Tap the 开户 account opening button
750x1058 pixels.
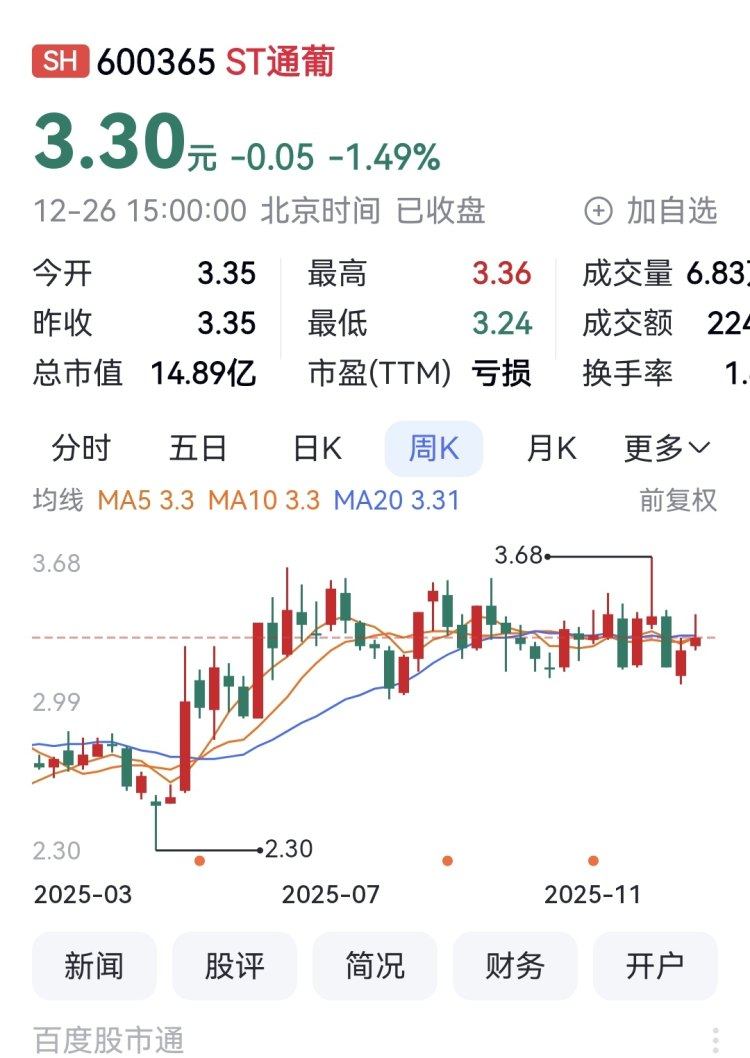pyautogui.click(x=655, y=966)
